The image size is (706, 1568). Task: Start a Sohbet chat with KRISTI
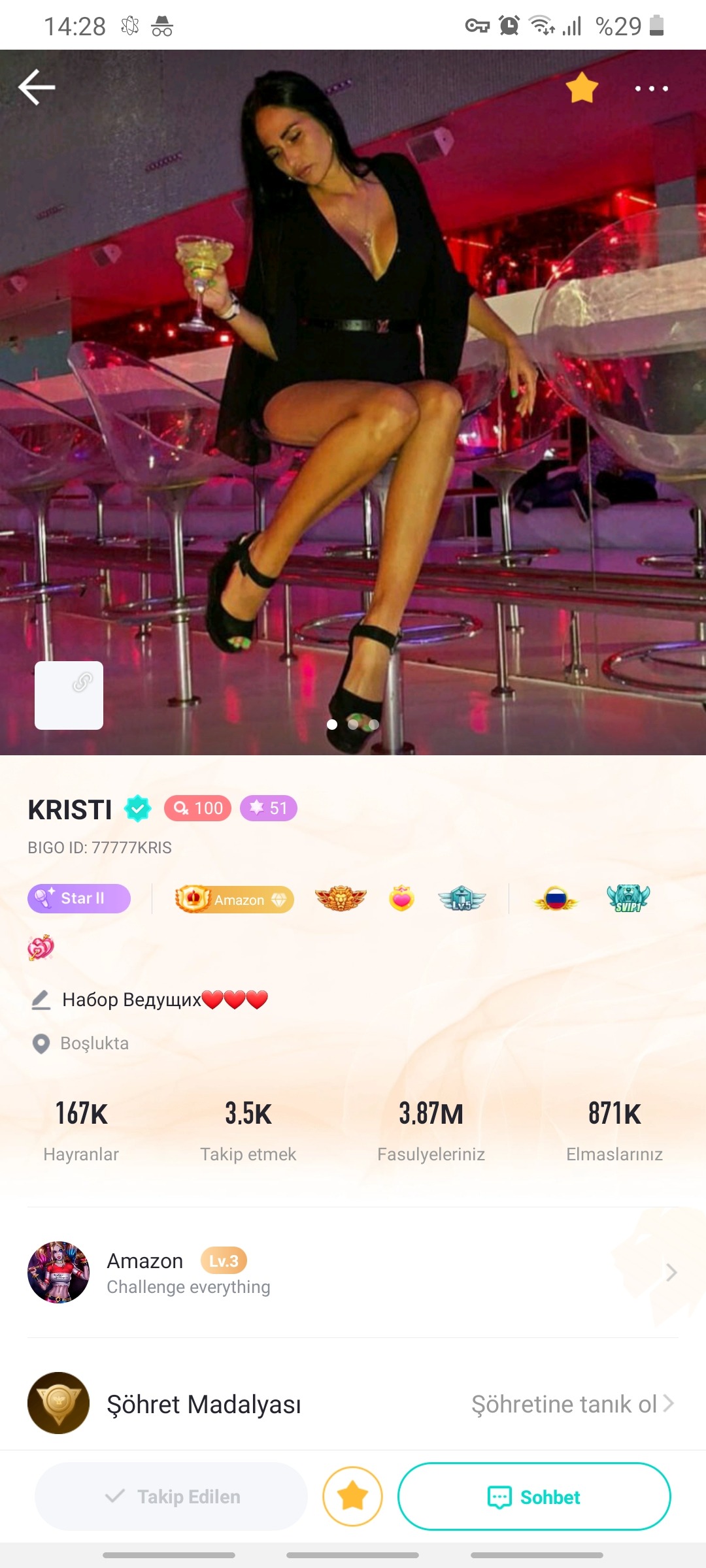534,1496
